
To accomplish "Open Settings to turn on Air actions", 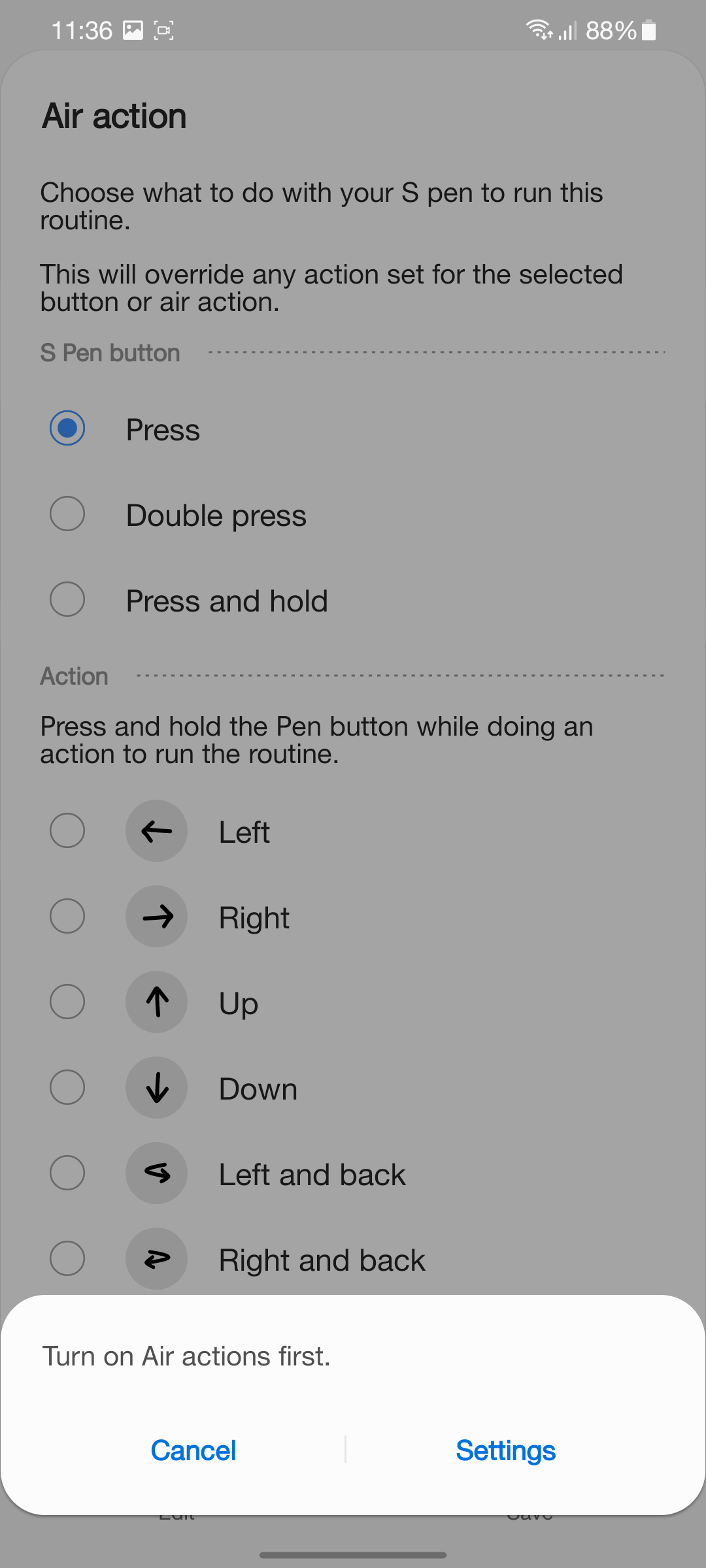I will [505, 1450].
